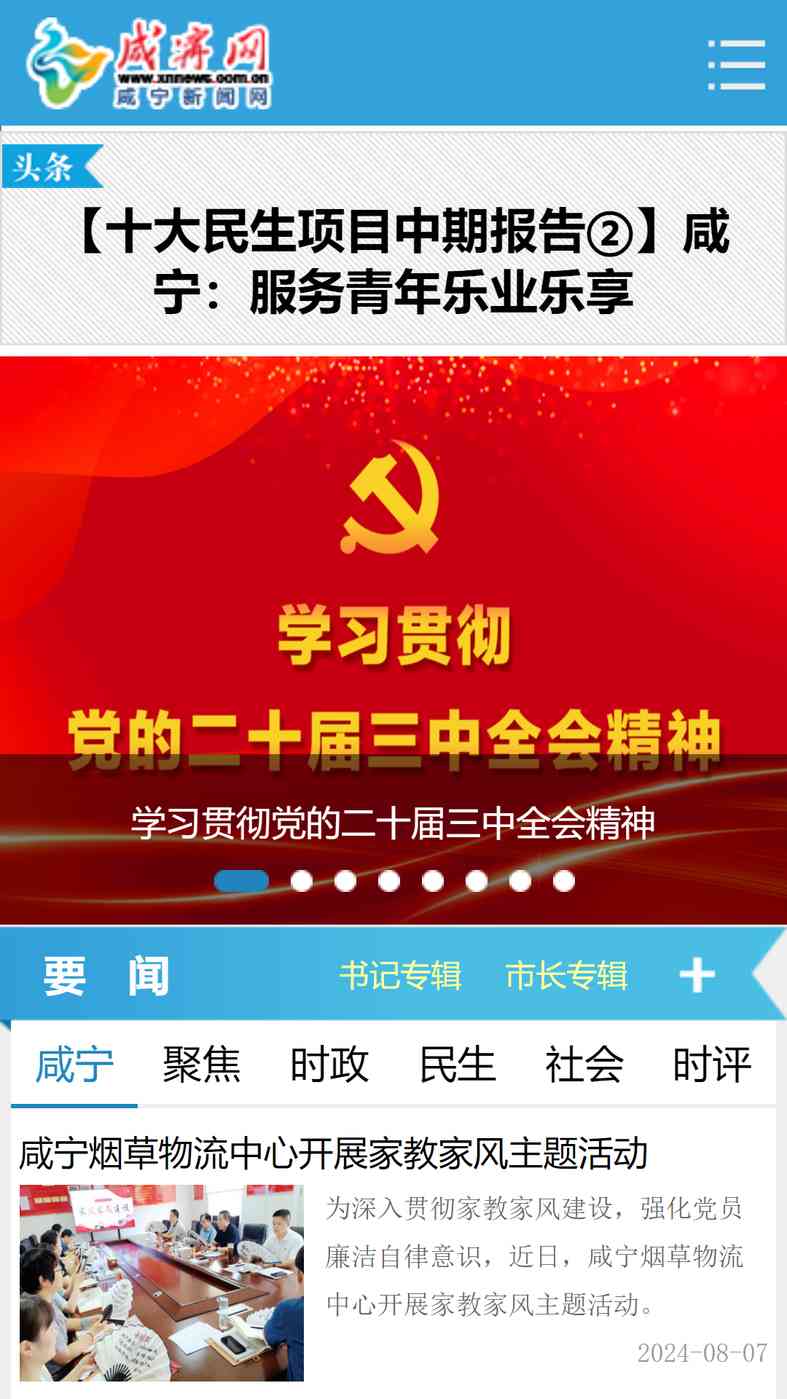Switch to the 社会 tab
The height and width of the screenshot is (1399, 787).
(x=584, y=1065)
